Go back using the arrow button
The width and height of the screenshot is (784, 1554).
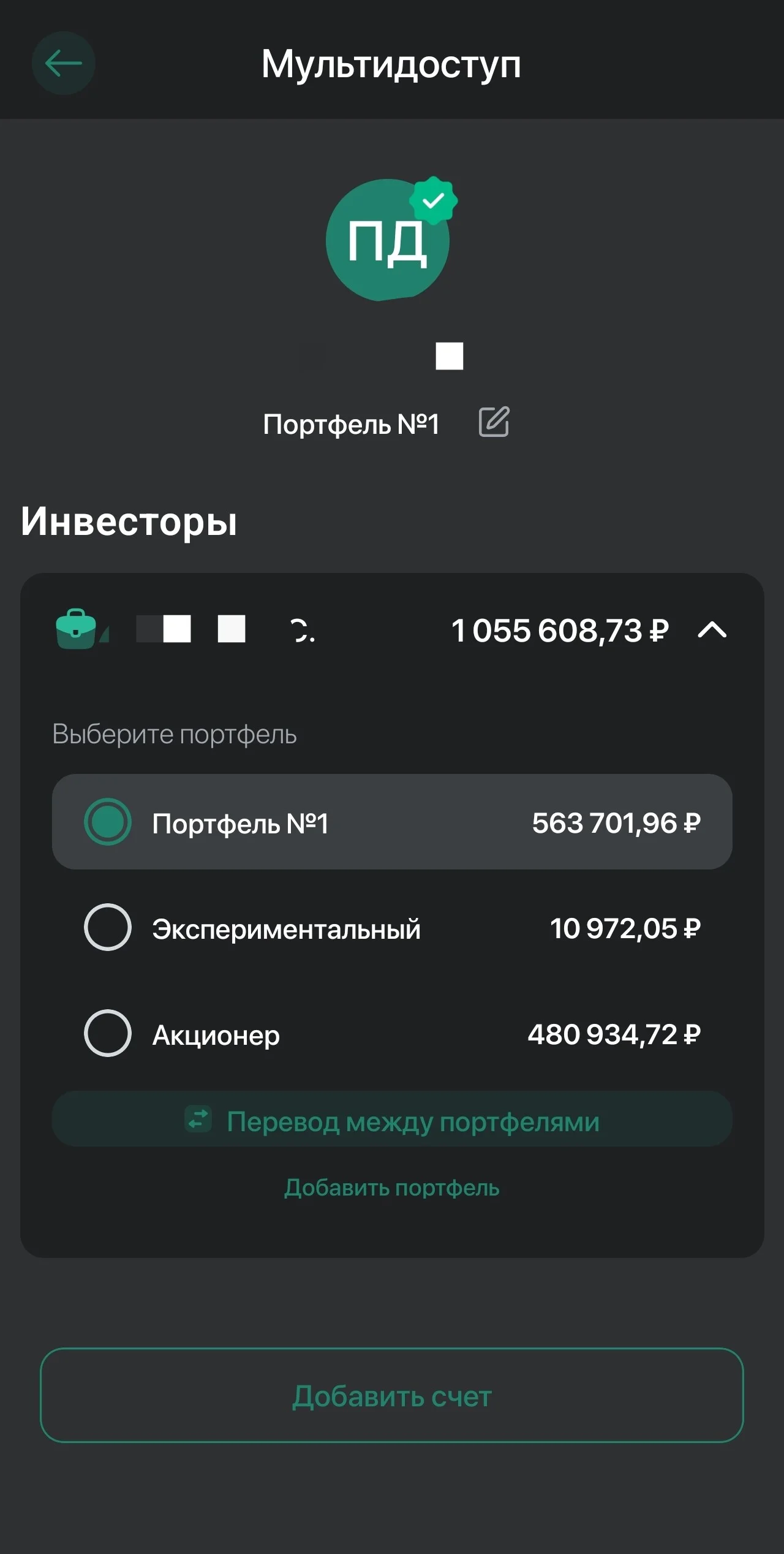coord(63,63)
